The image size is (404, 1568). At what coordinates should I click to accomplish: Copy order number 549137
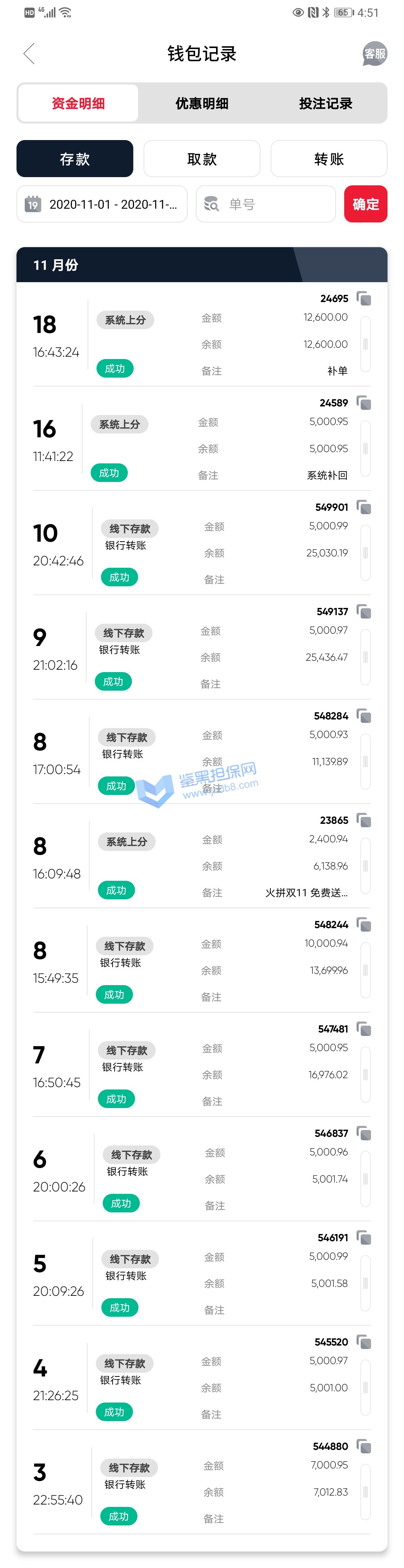tap(364, 612)
